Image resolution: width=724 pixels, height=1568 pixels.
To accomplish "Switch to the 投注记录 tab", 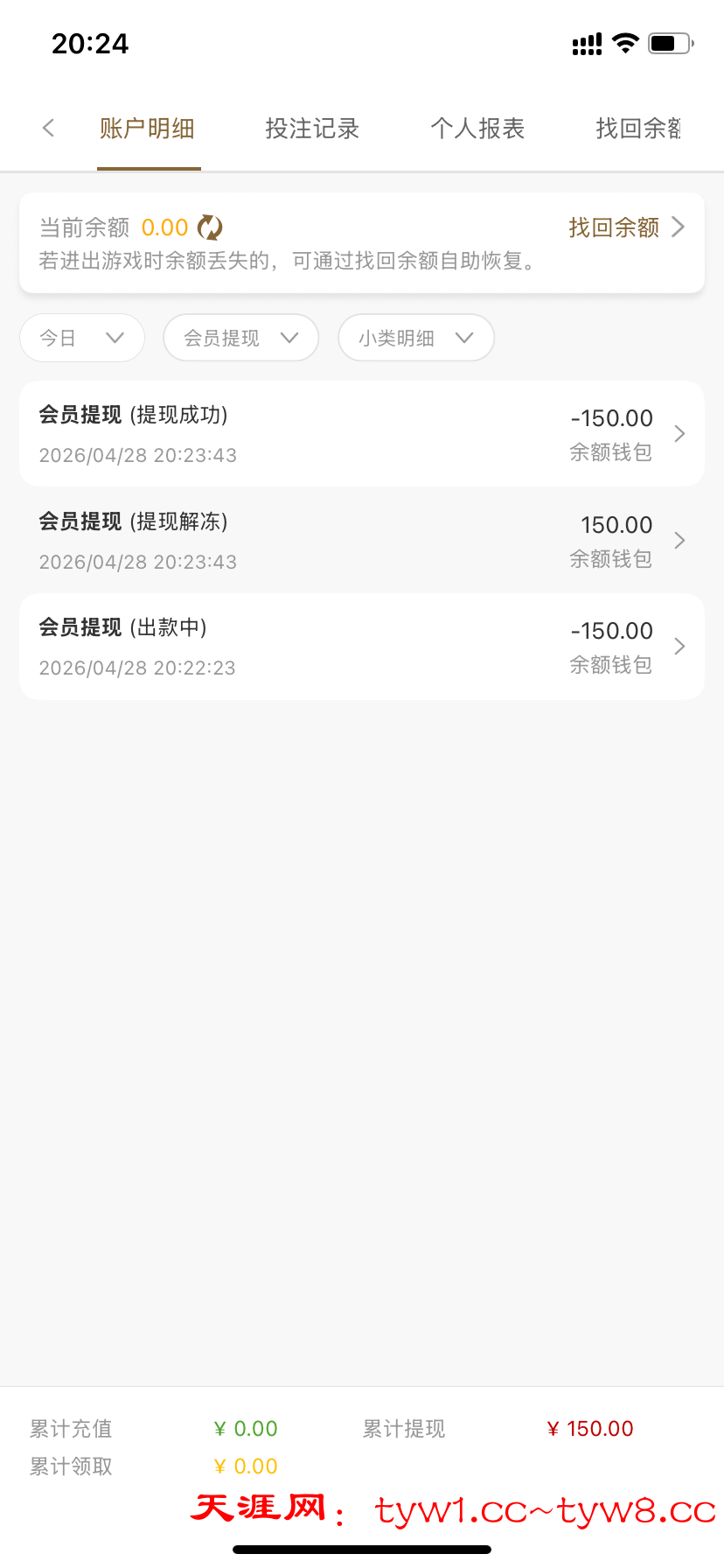I will (x=312, y=128).
